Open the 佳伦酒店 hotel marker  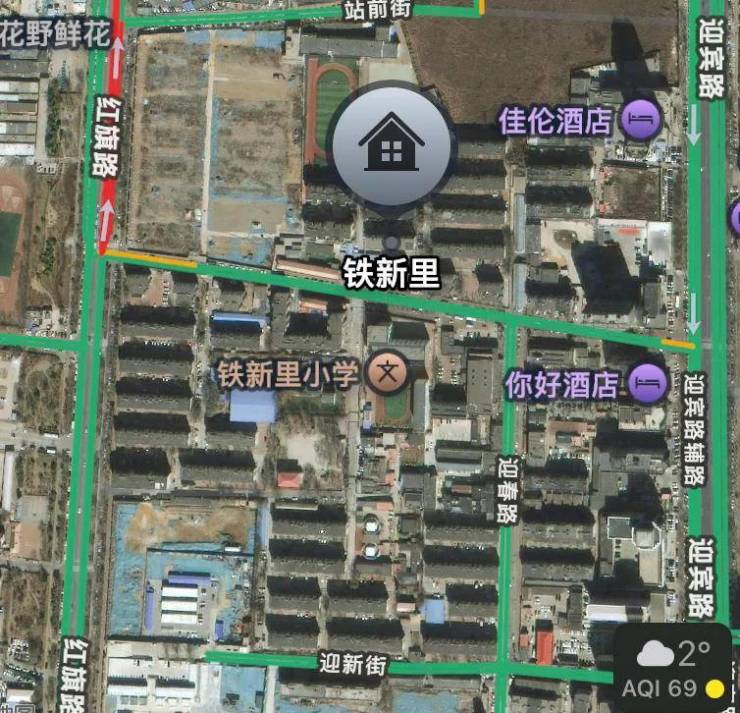point(641,120)
